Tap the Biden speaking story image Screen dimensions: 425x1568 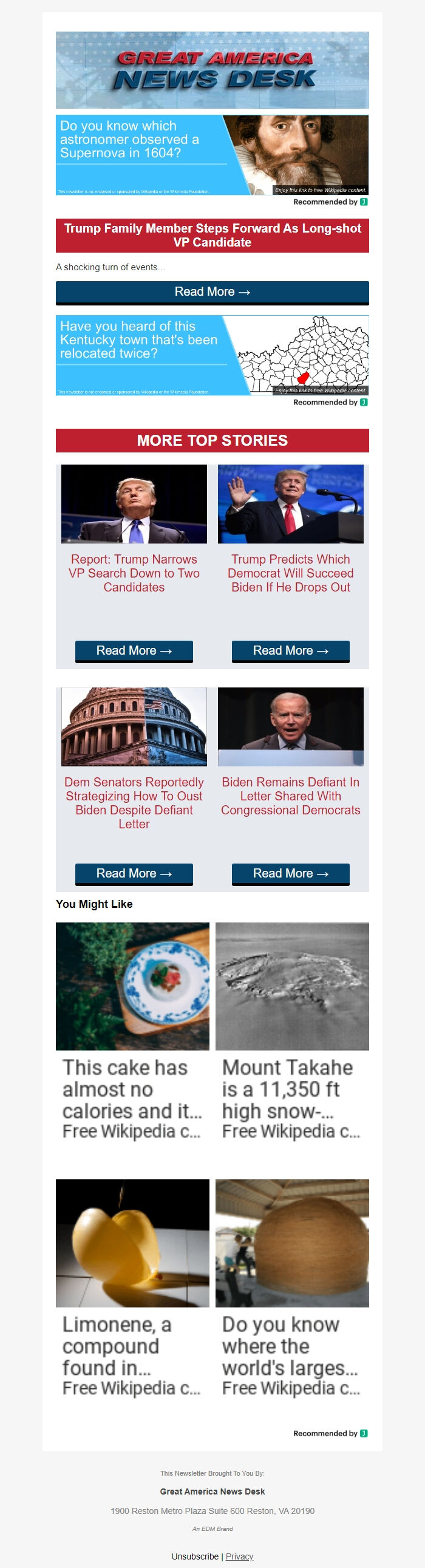[290, 726]
